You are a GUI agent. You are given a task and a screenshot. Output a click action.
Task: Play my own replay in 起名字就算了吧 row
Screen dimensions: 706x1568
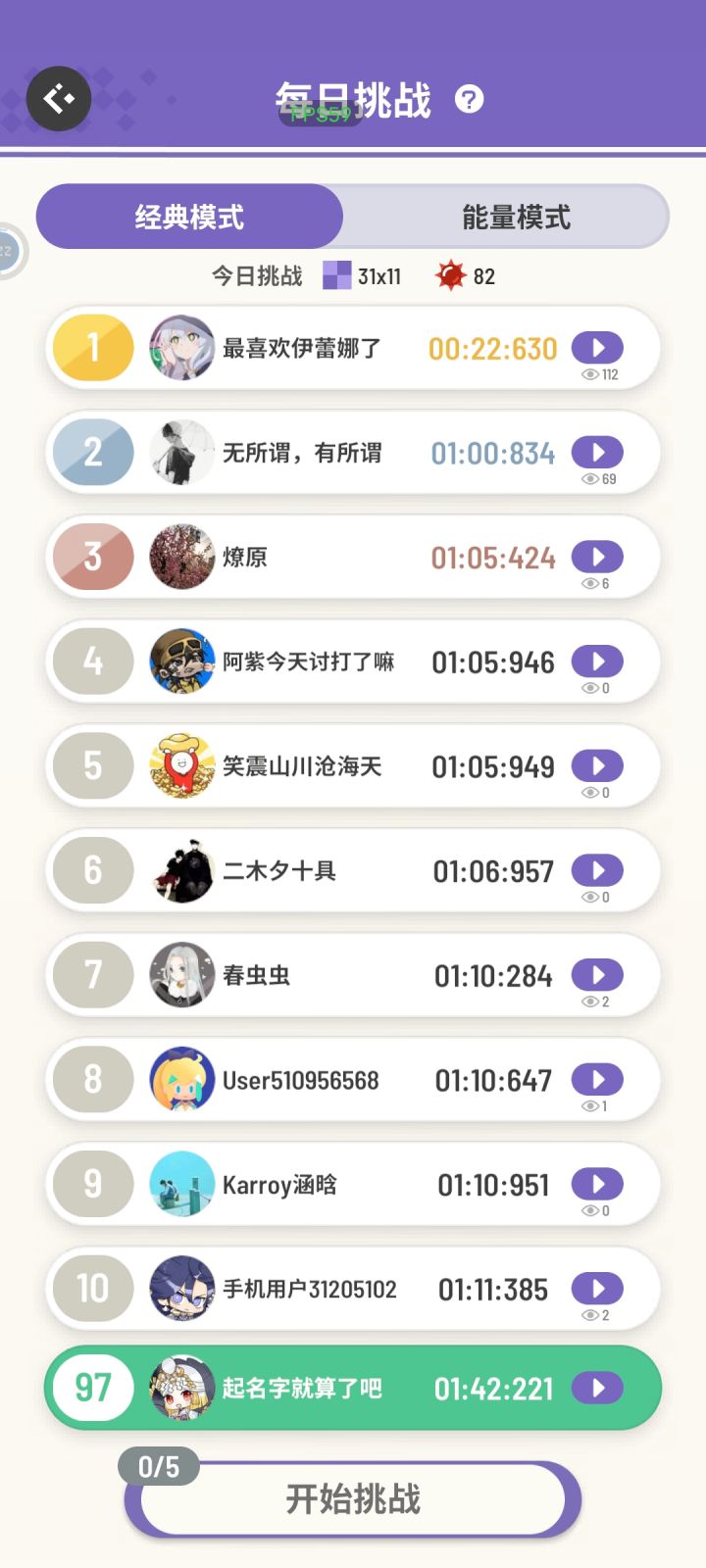(597, 1388)
